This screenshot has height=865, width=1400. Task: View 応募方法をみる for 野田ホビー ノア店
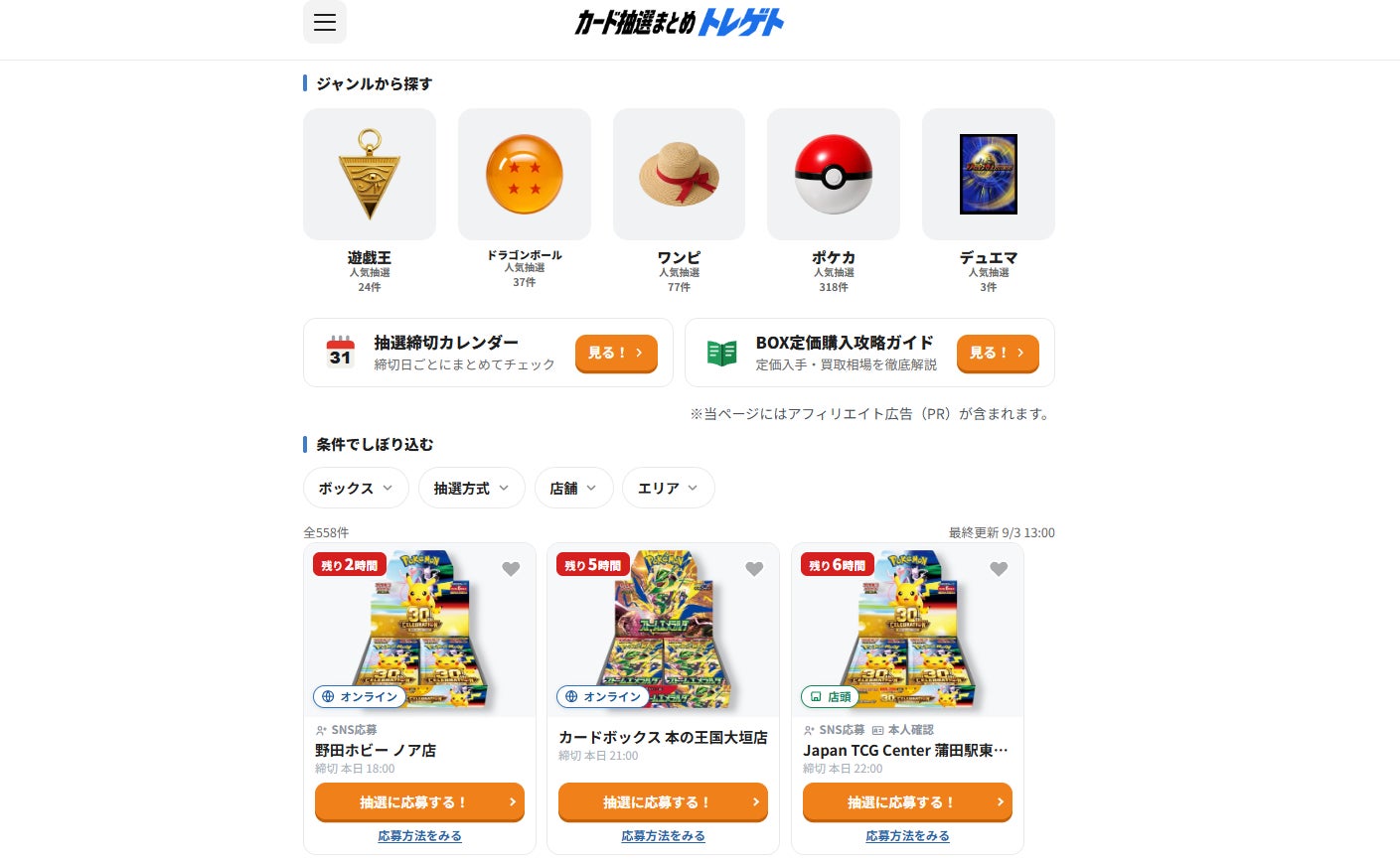(x=419, y=836)
